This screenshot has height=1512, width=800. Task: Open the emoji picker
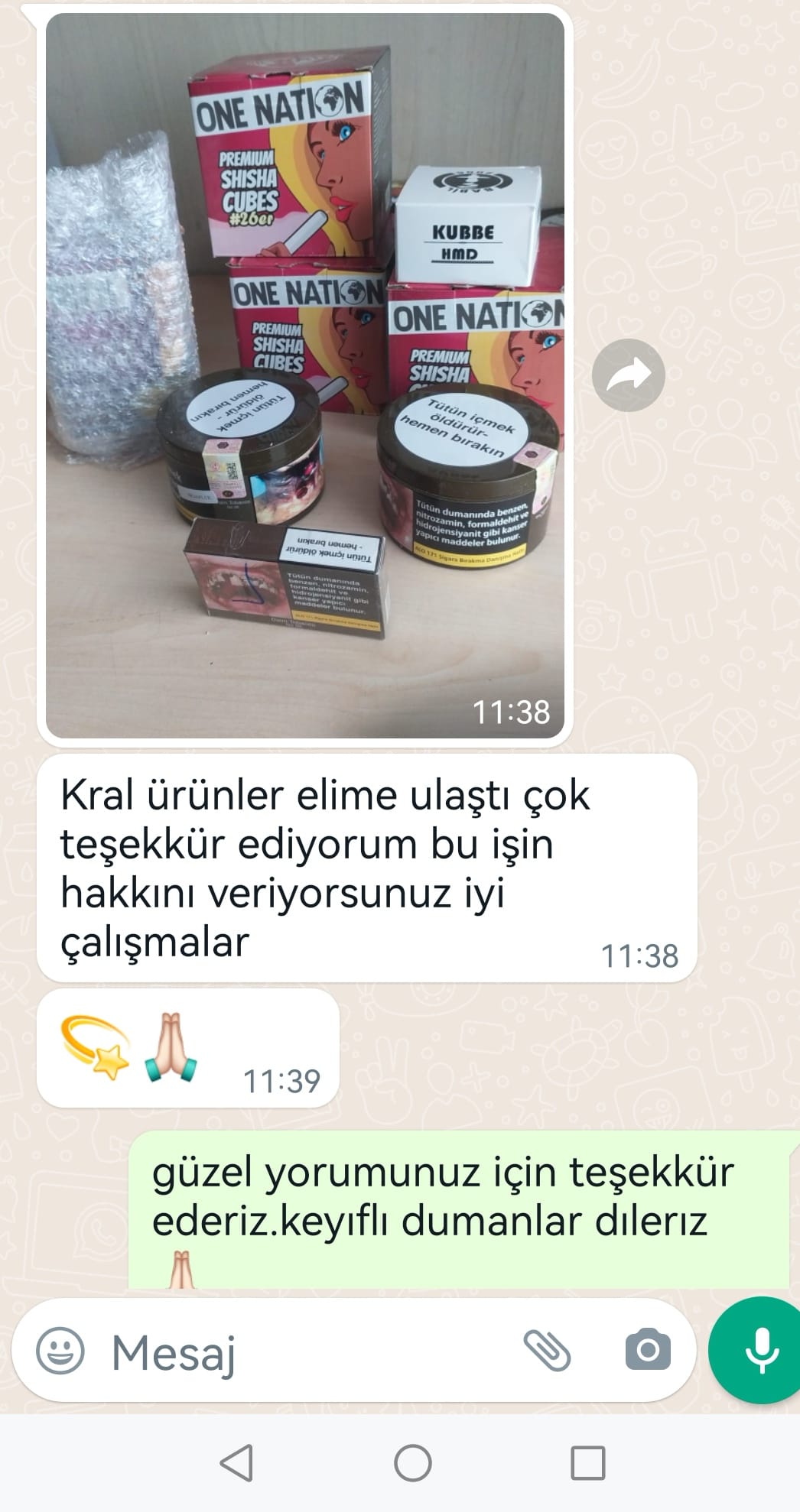point(60,1351)
